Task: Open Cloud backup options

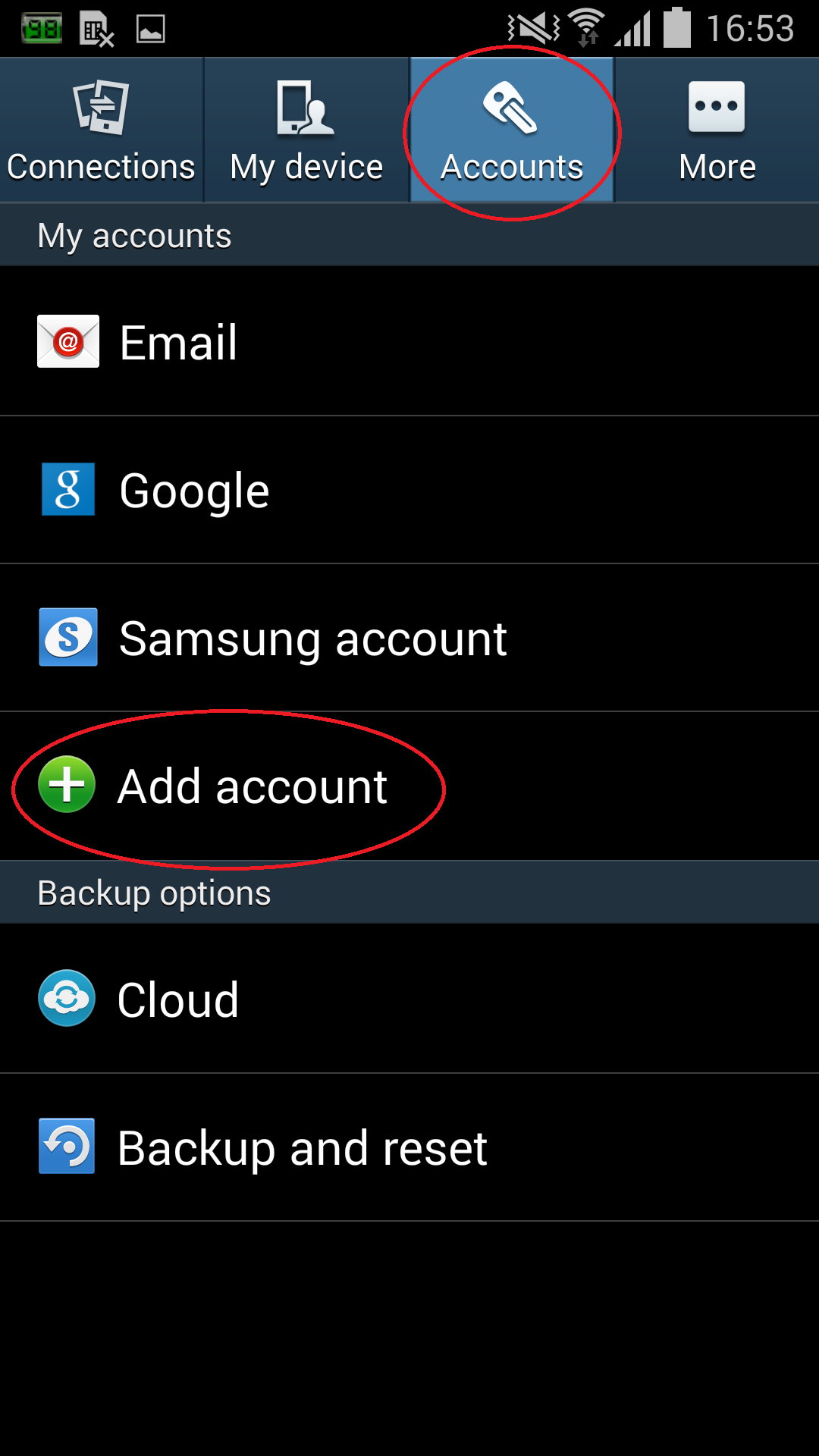Action: point(409,999)
